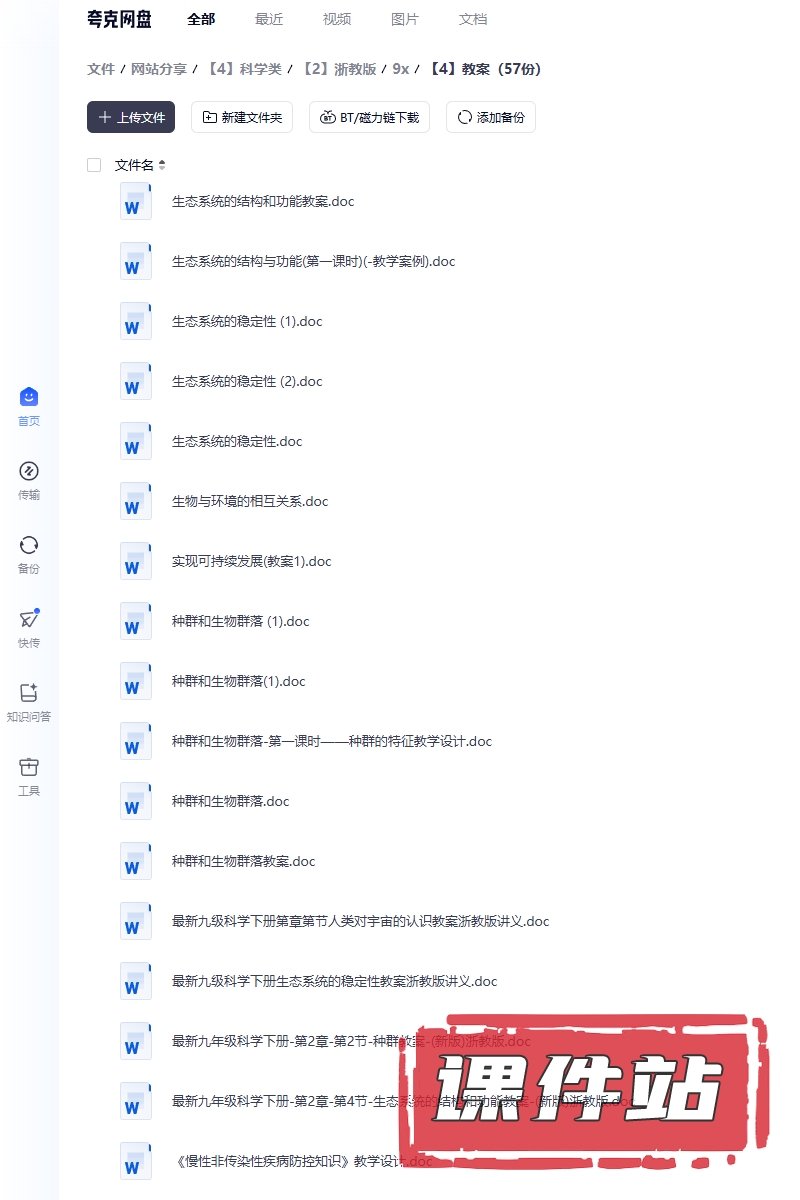
Task: Create a folder with 新建文件夹
Action: pyautogui.click(x=242, y=117)
